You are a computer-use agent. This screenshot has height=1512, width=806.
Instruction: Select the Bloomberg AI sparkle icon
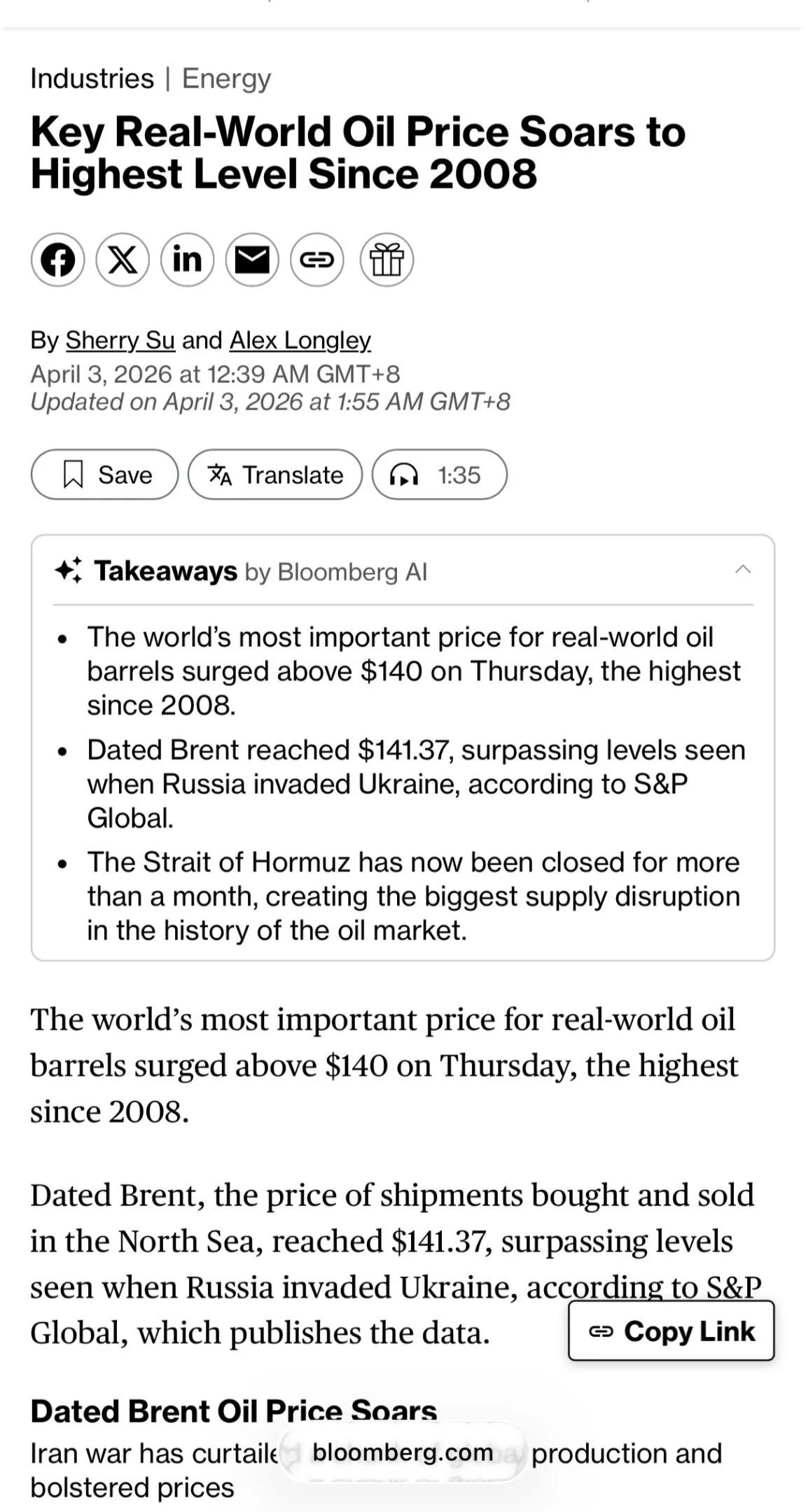pyautogui.click(x=68, y=570)
